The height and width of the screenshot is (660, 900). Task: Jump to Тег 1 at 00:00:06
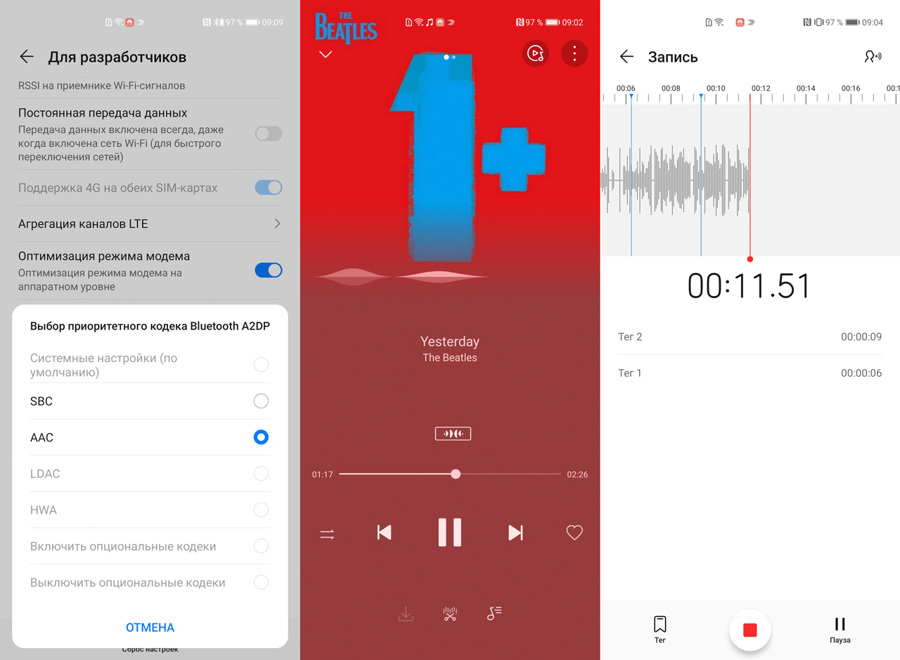point(749,373)
